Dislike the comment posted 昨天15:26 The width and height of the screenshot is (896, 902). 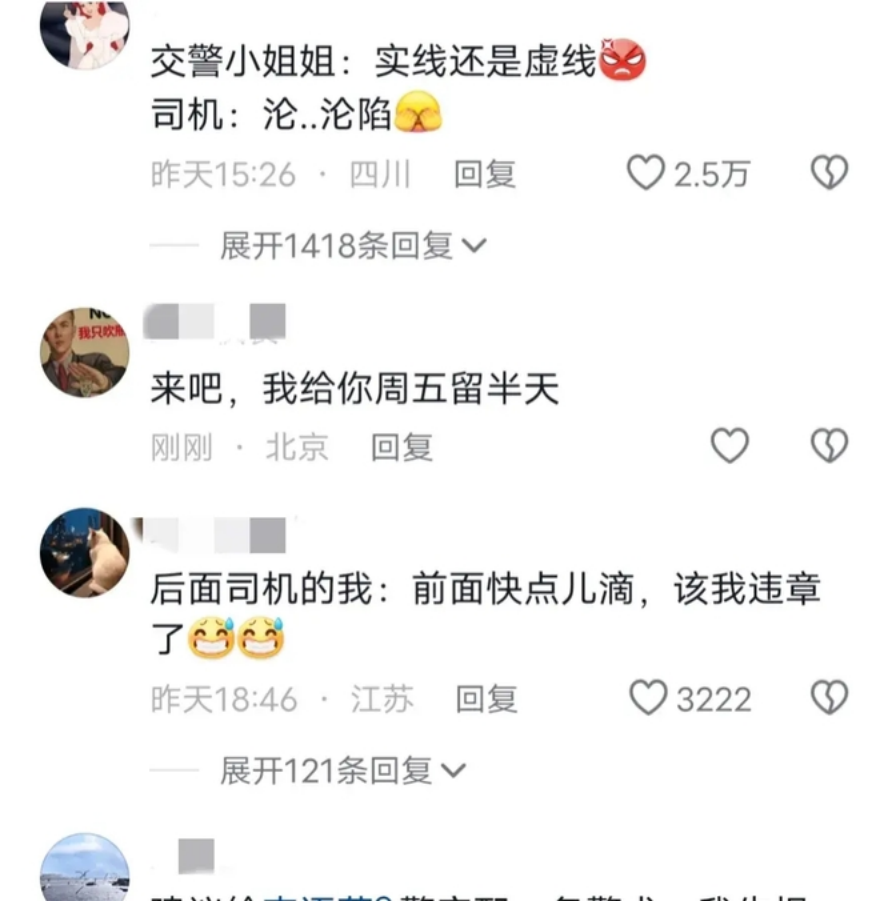tap(828, 173)
